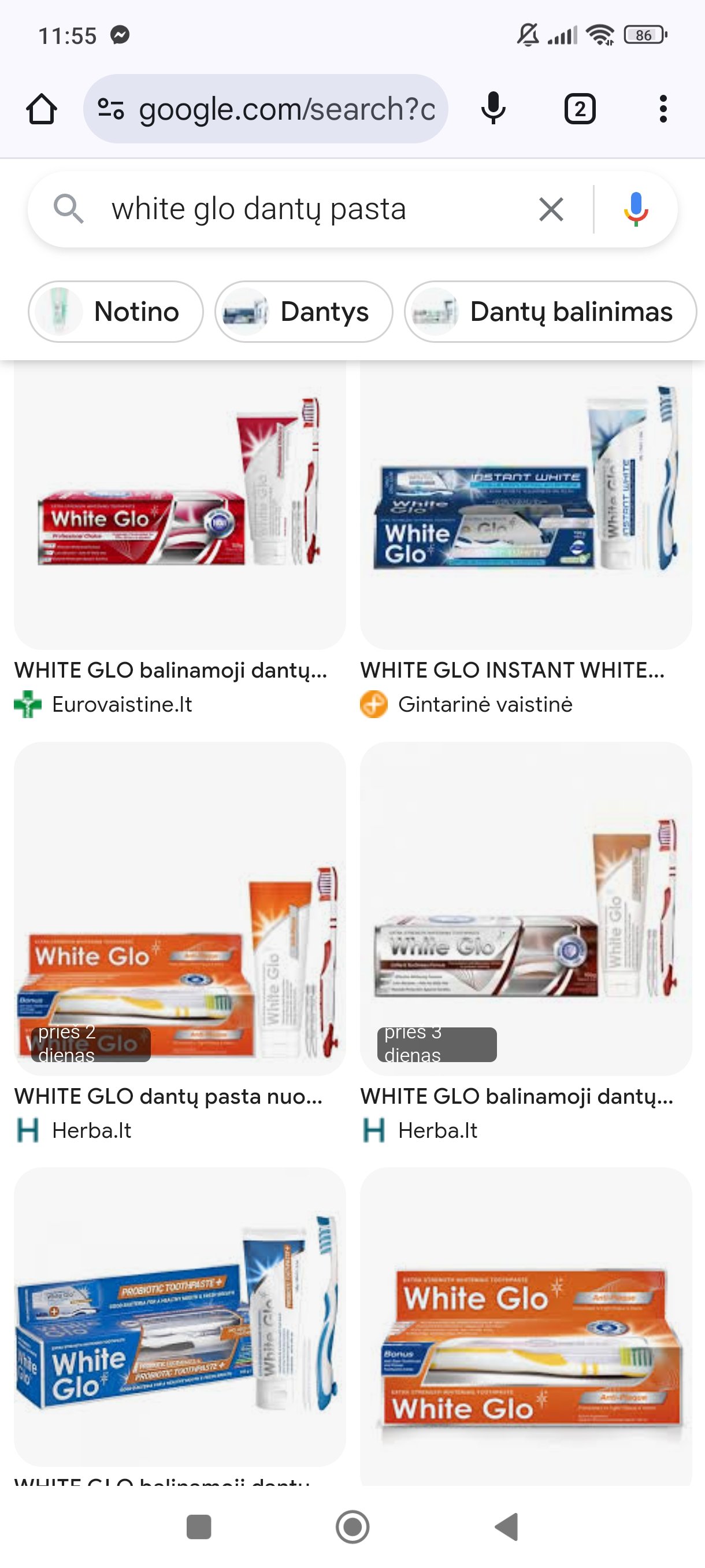Screen dimensions: 705x1568
Task: Open the browser home page
Action: pos(42,109)
